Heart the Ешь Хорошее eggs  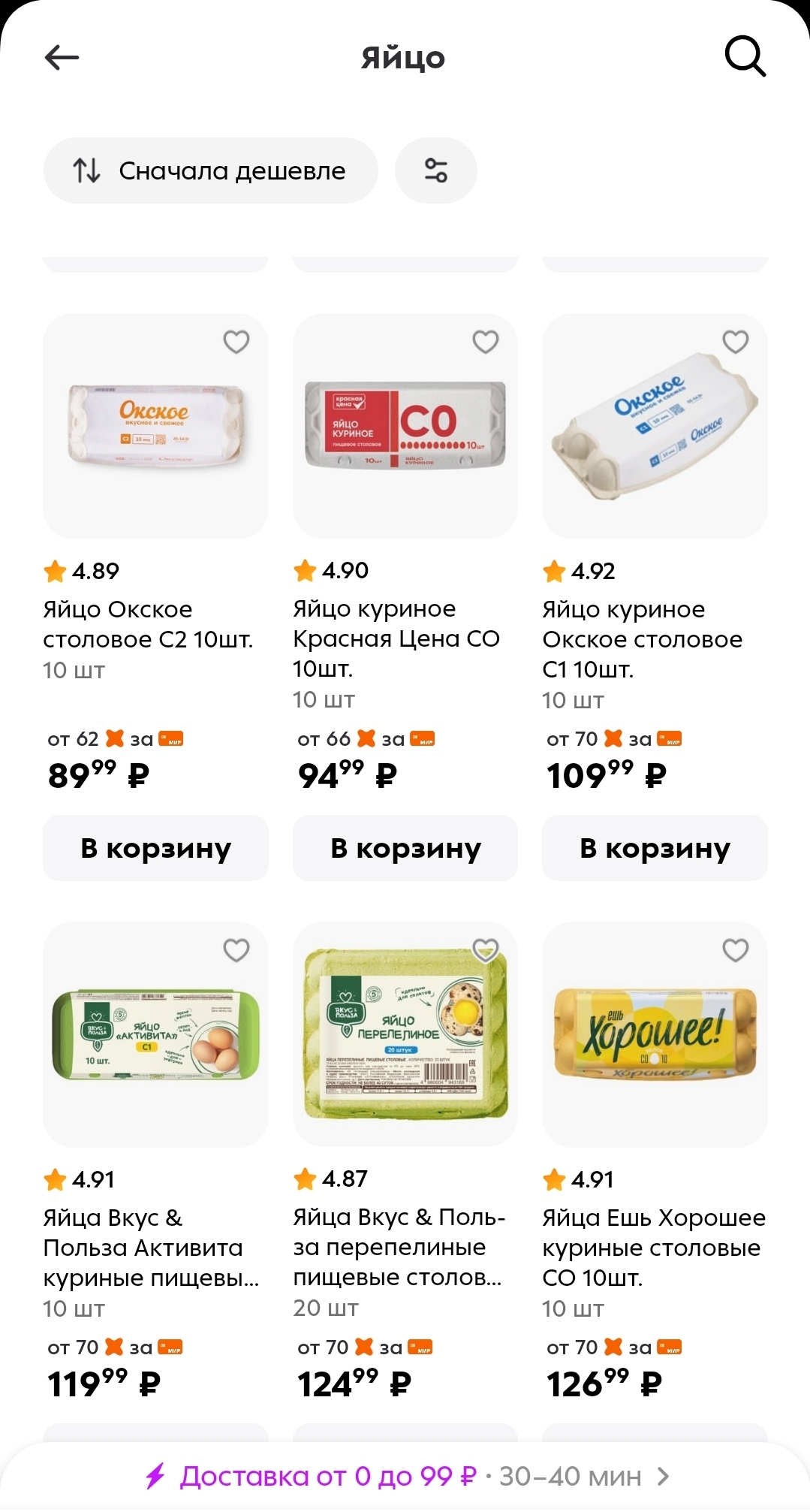736,951
